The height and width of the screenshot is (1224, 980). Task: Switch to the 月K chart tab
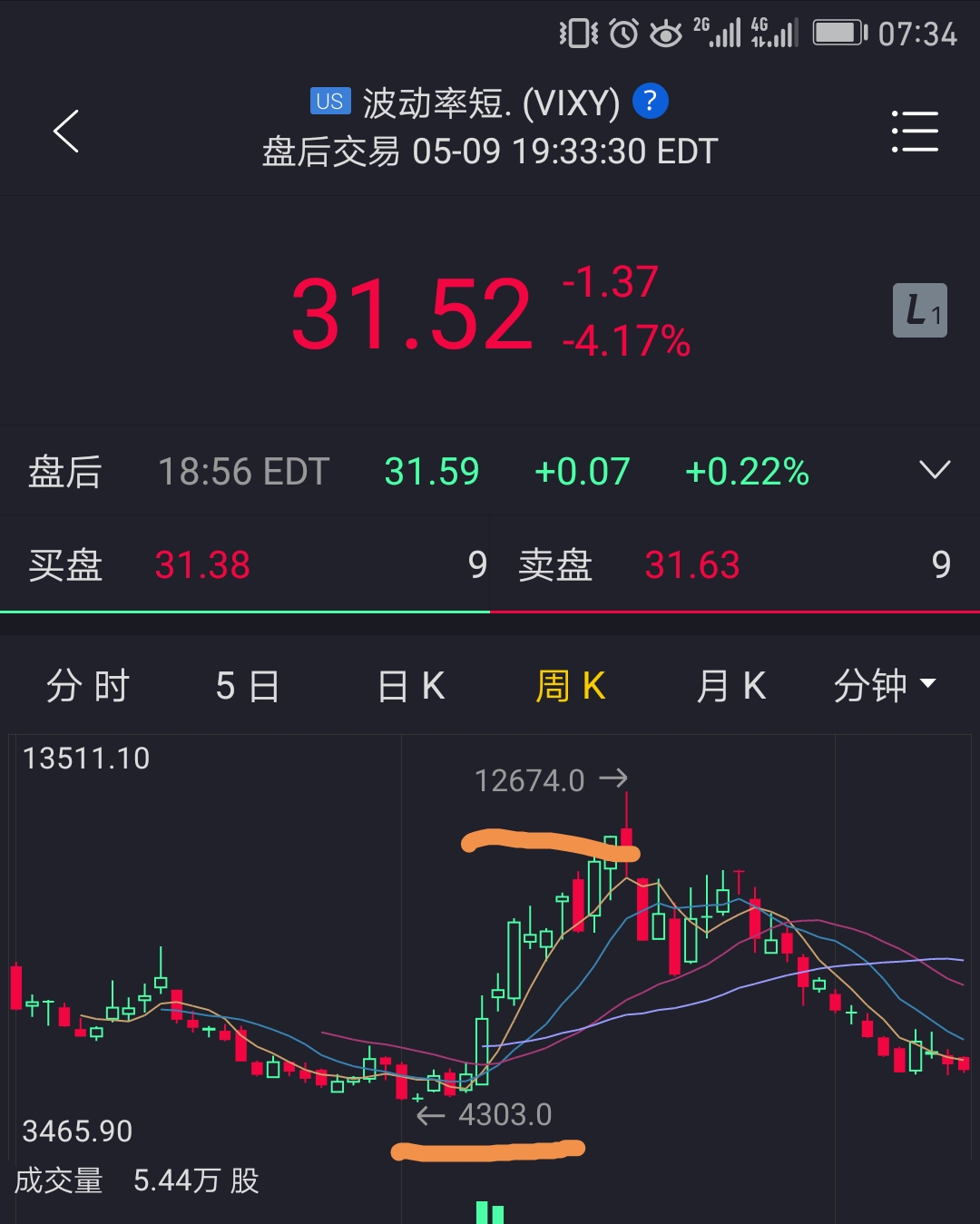pyautogui.click(x=731, y=686)
